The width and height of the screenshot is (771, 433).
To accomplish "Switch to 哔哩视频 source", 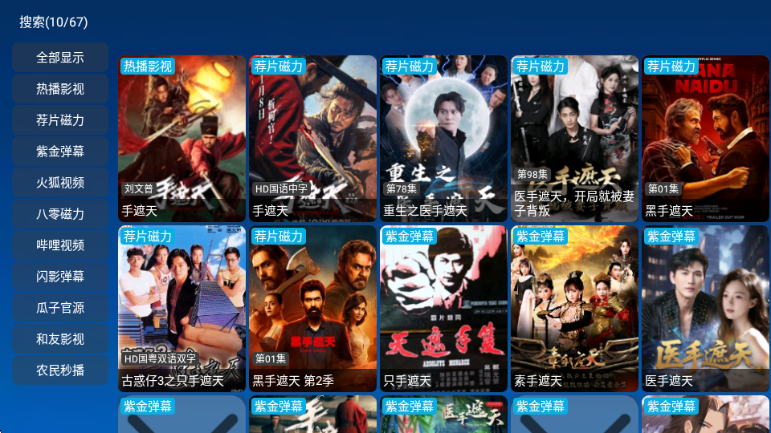I will pyautogui.click(x=60, y=245).
